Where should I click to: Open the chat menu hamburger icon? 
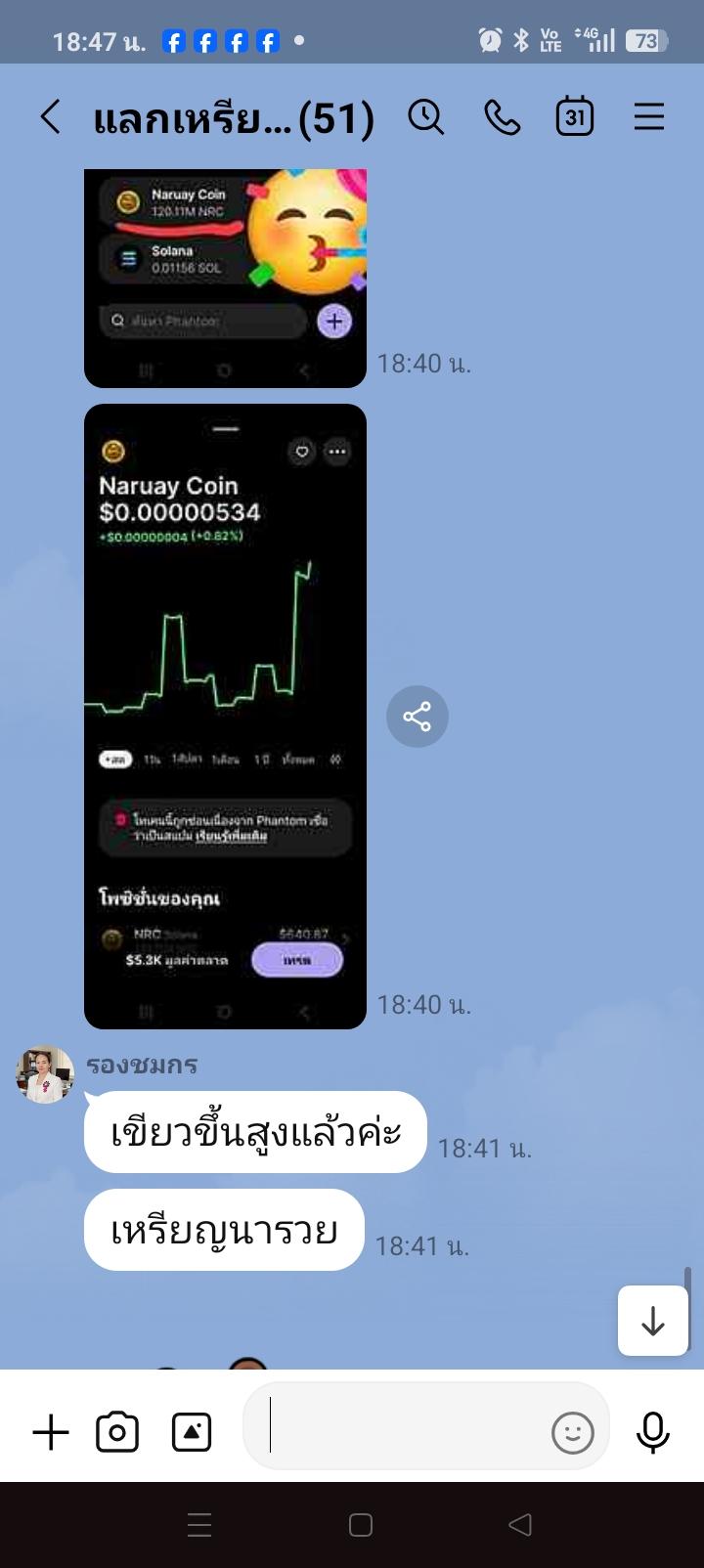(649, 118)
